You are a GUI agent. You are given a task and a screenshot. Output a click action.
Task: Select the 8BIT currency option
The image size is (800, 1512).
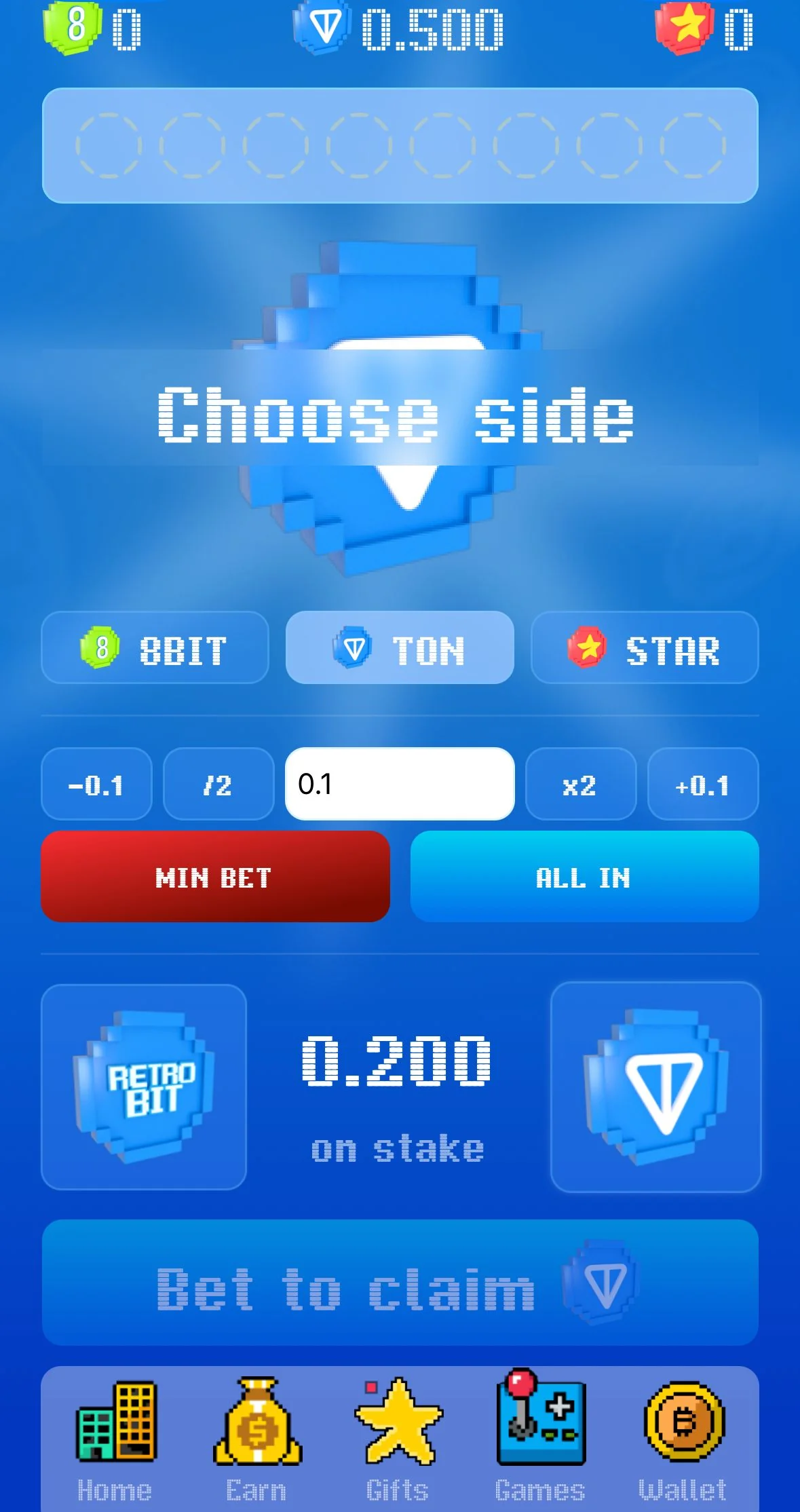[x=155, y=647]
